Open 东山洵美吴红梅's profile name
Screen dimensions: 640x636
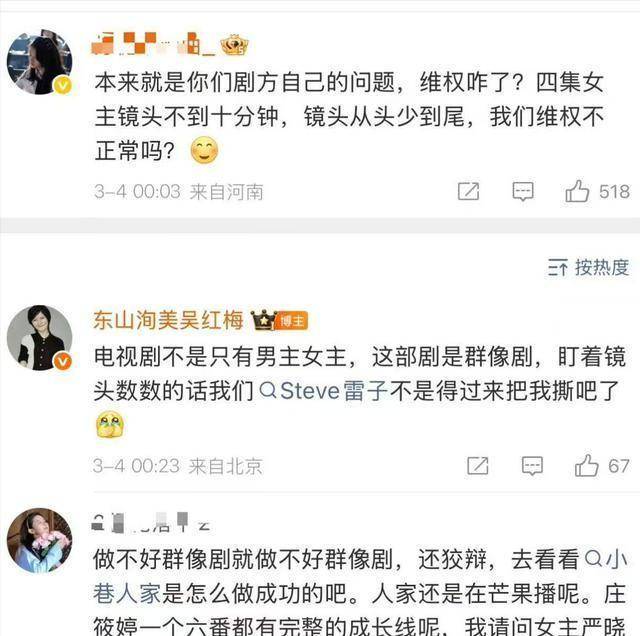[169, 320]
